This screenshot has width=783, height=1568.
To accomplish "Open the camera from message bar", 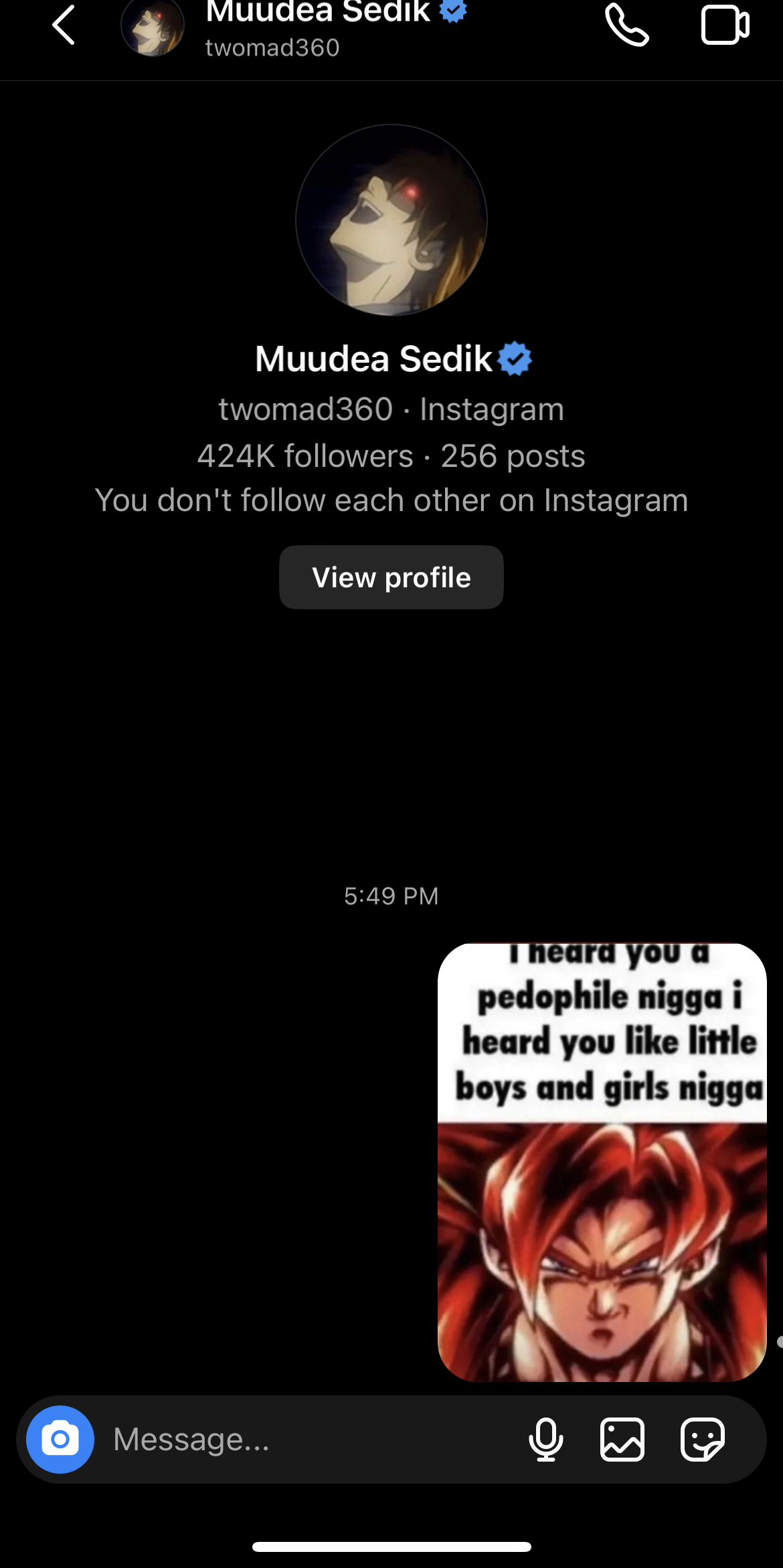I will (x=60, y=1439).
